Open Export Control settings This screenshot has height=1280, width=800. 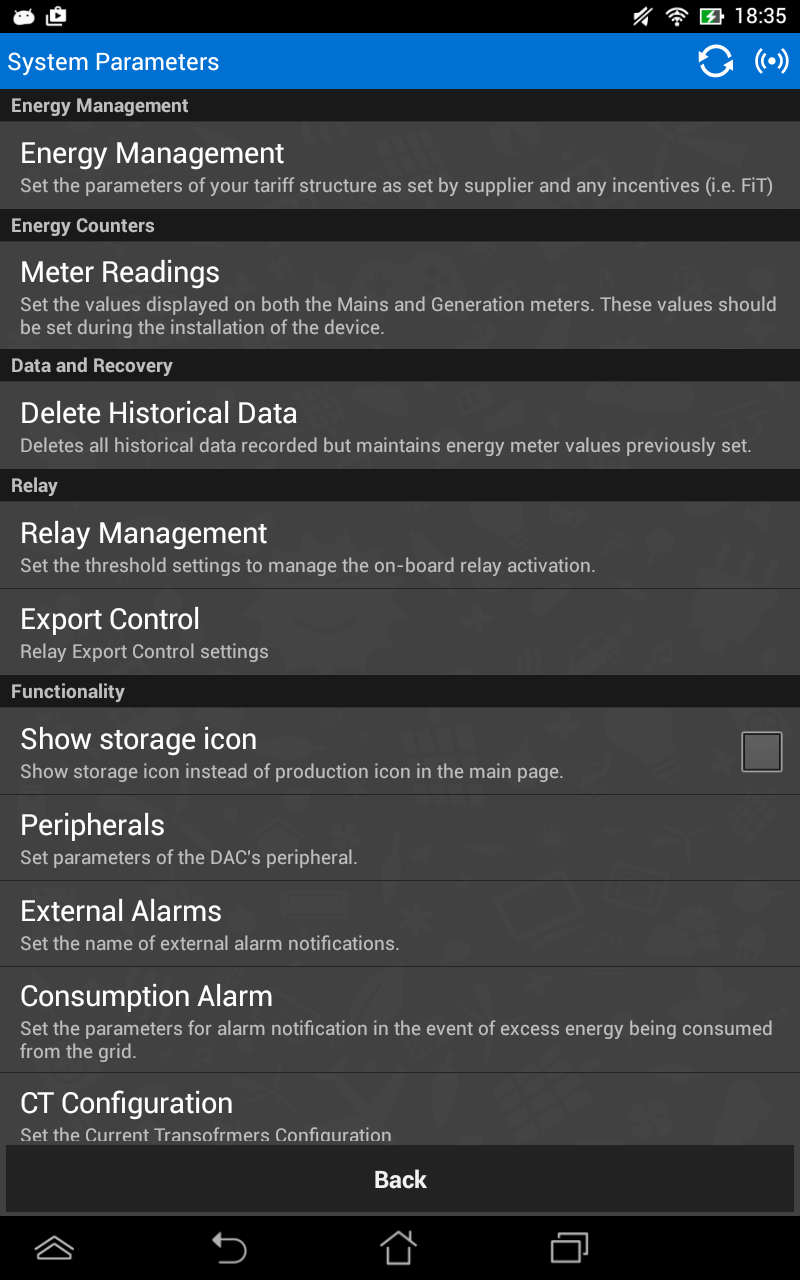pyautogui.click(x=400, y=632)
